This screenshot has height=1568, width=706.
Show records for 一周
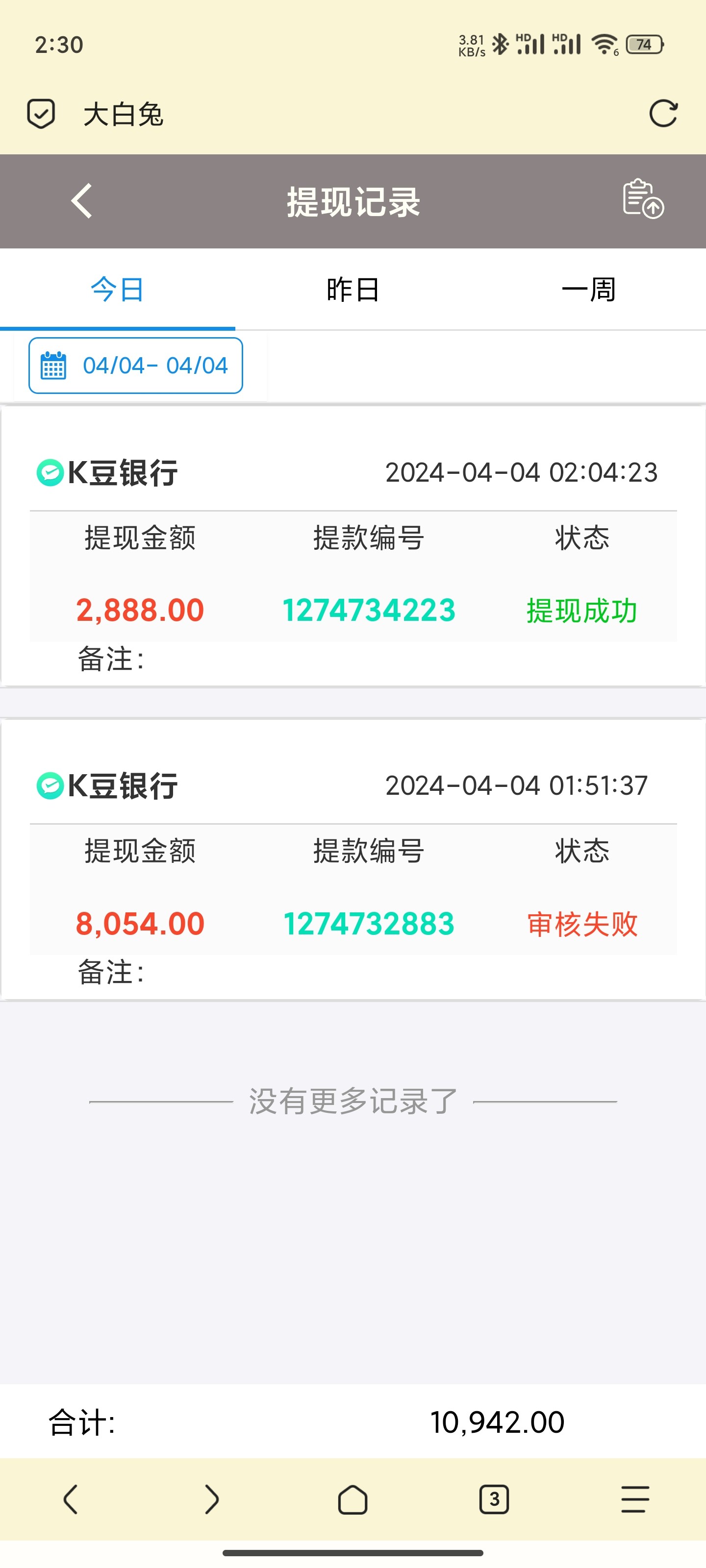click(588, 289)
